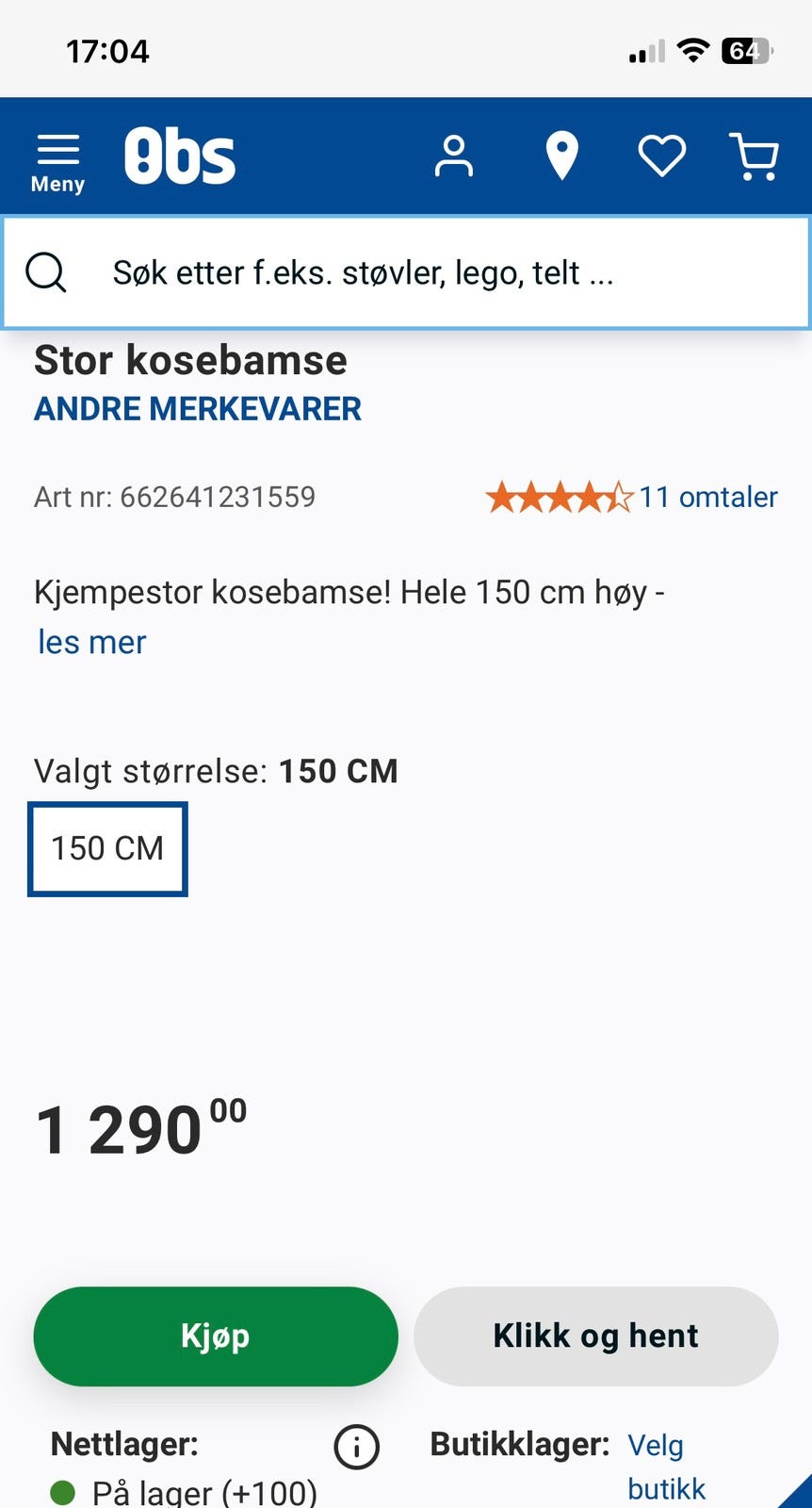Image resolution: width=812 pixels, height=1508 pixels.
Task: Select the 150 CM size option
Action: click(x=106, y=848)
